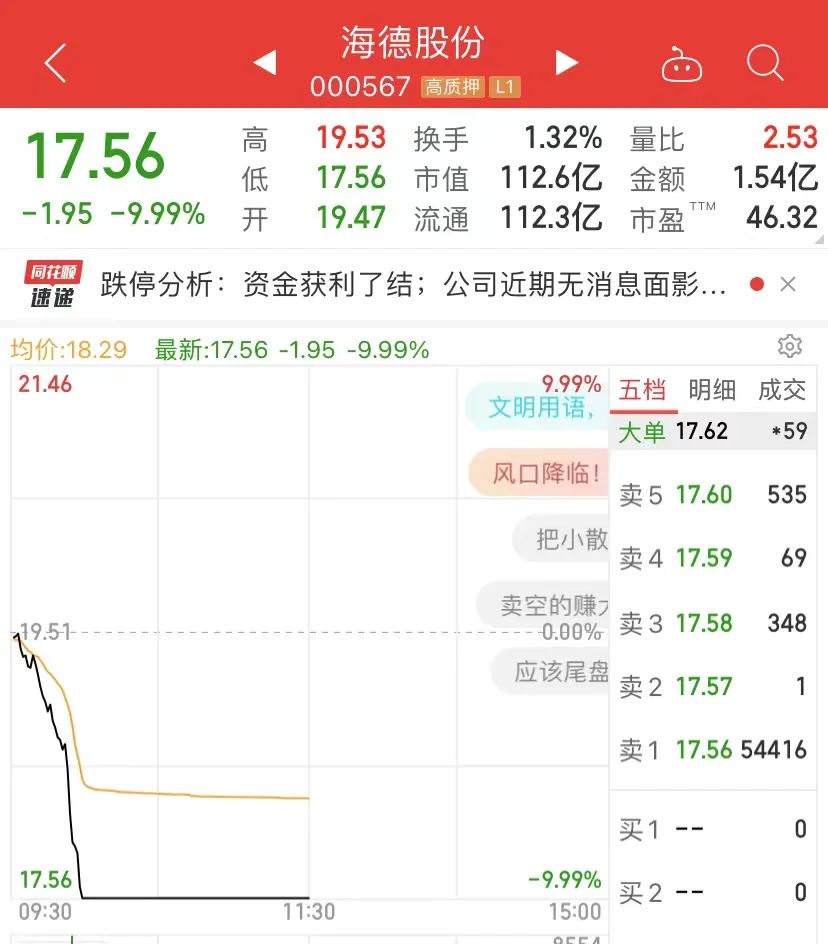Screen dimensions: 828x944
Task: Open the AI assistant robot icon
Action: point(682,62)
